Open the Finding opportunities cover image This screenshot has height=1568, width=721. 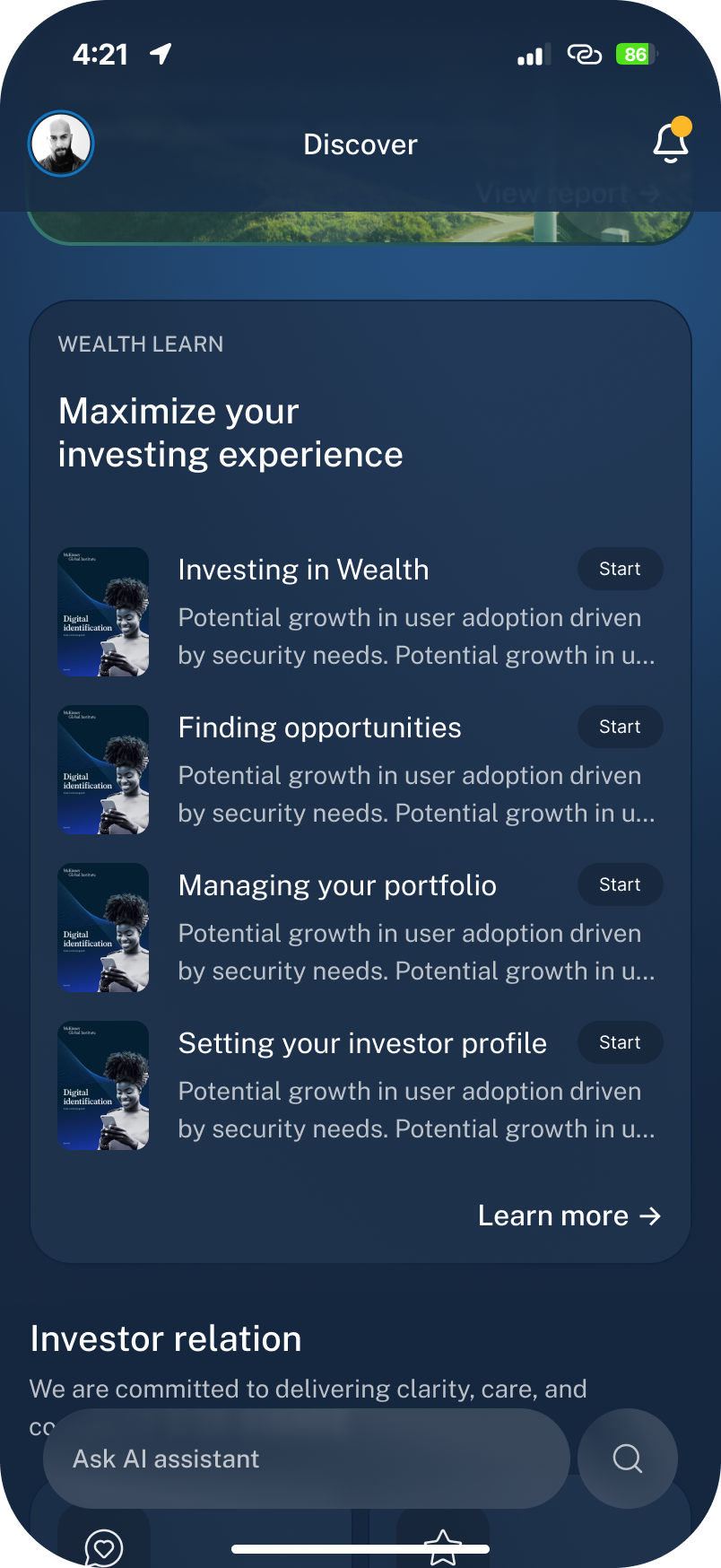pos(103,770)
